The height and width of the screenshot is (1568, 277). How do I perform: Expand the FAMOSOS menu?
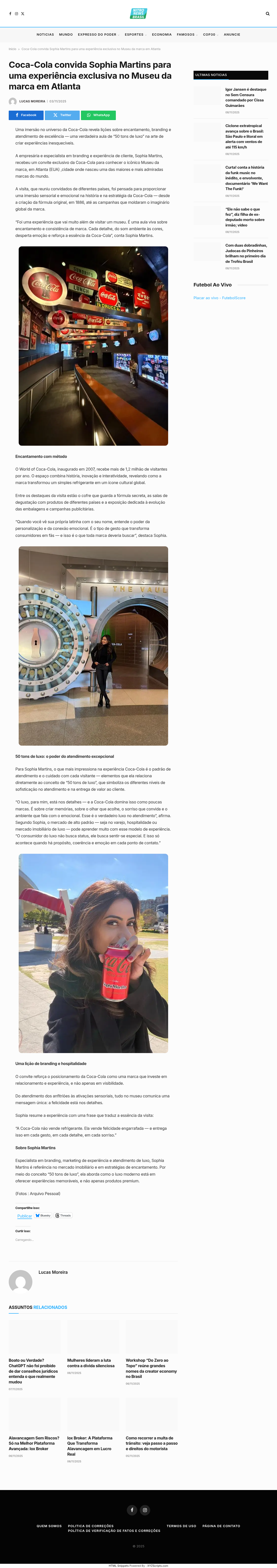click(187, 35)
